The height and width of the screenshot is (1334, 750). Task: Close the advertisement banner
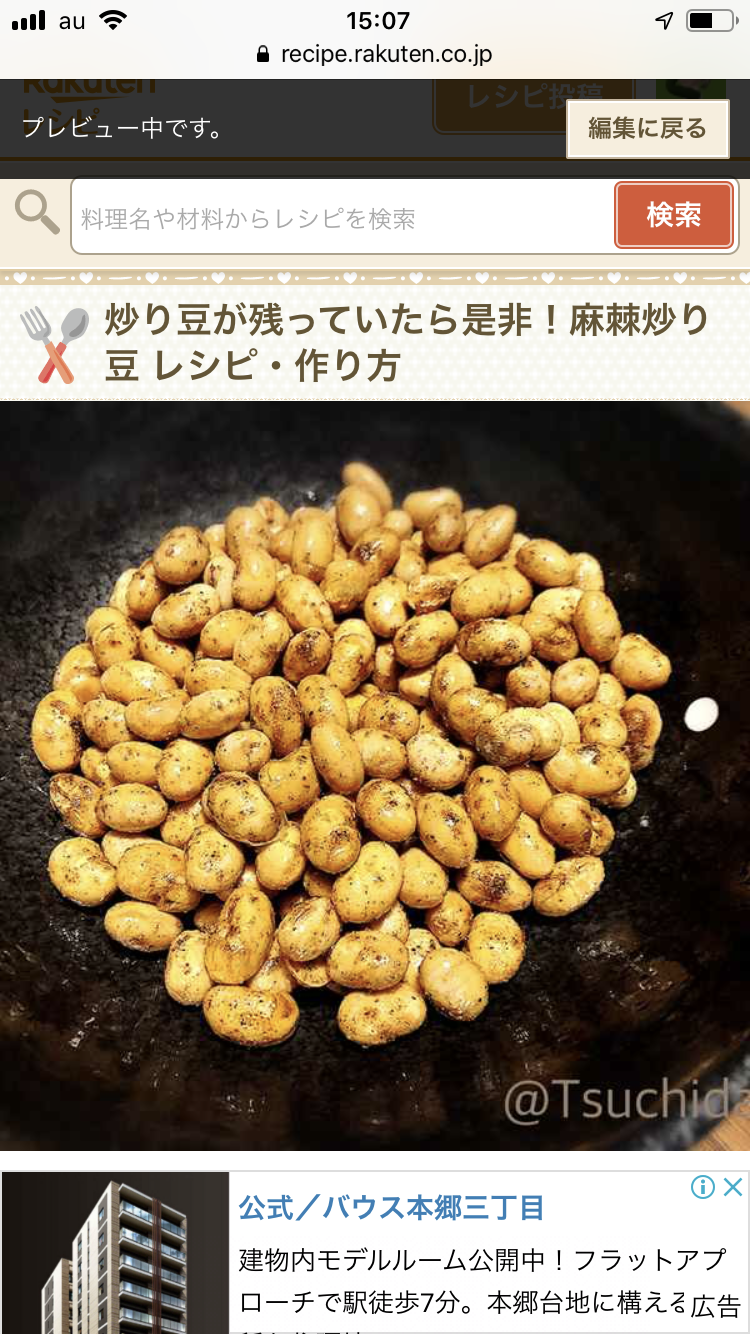point(733,1187)
